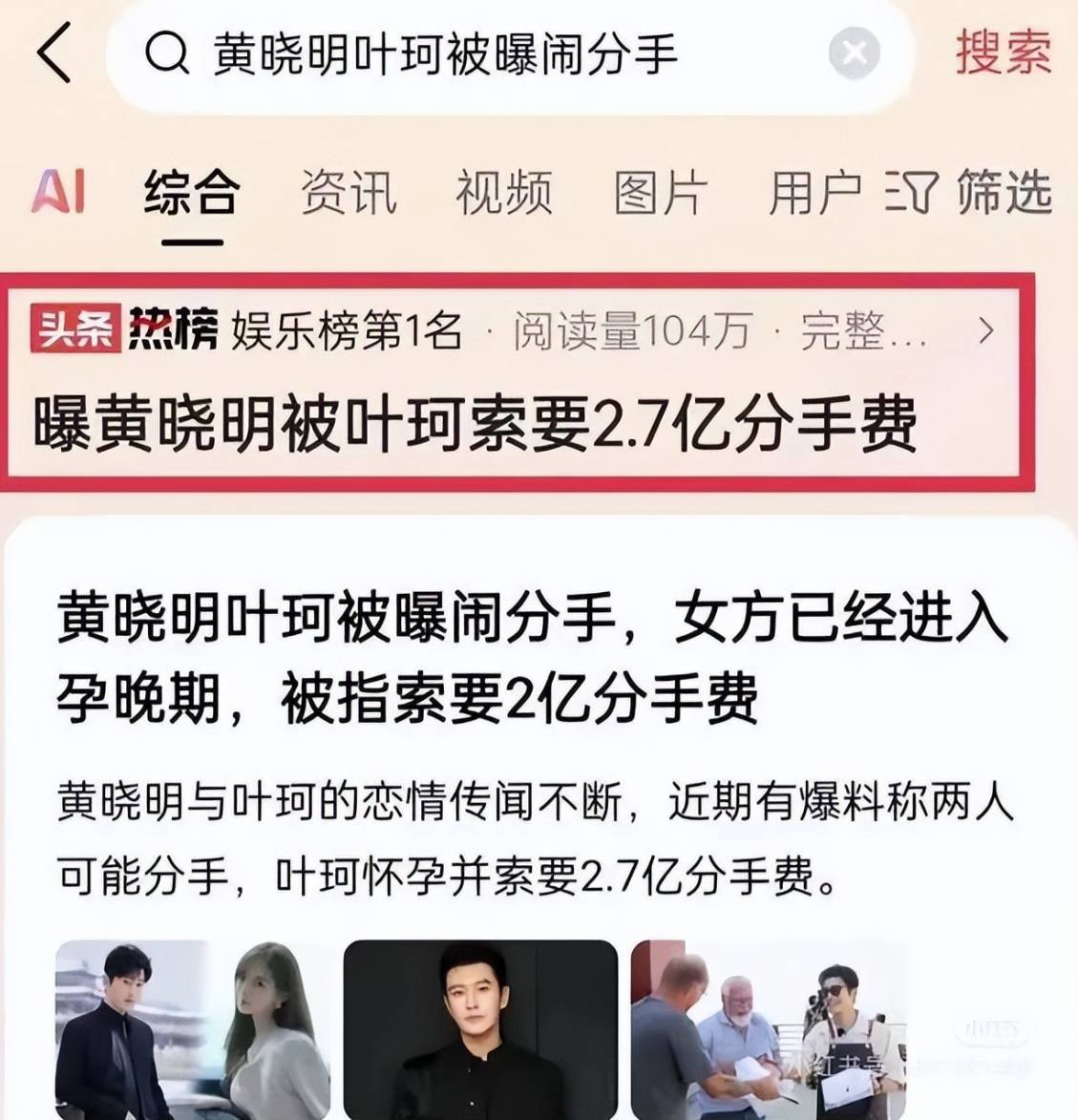This screenshot has height=1120, width=1078.
Task: Go back using the back arrow
Action: pos(54,53)
